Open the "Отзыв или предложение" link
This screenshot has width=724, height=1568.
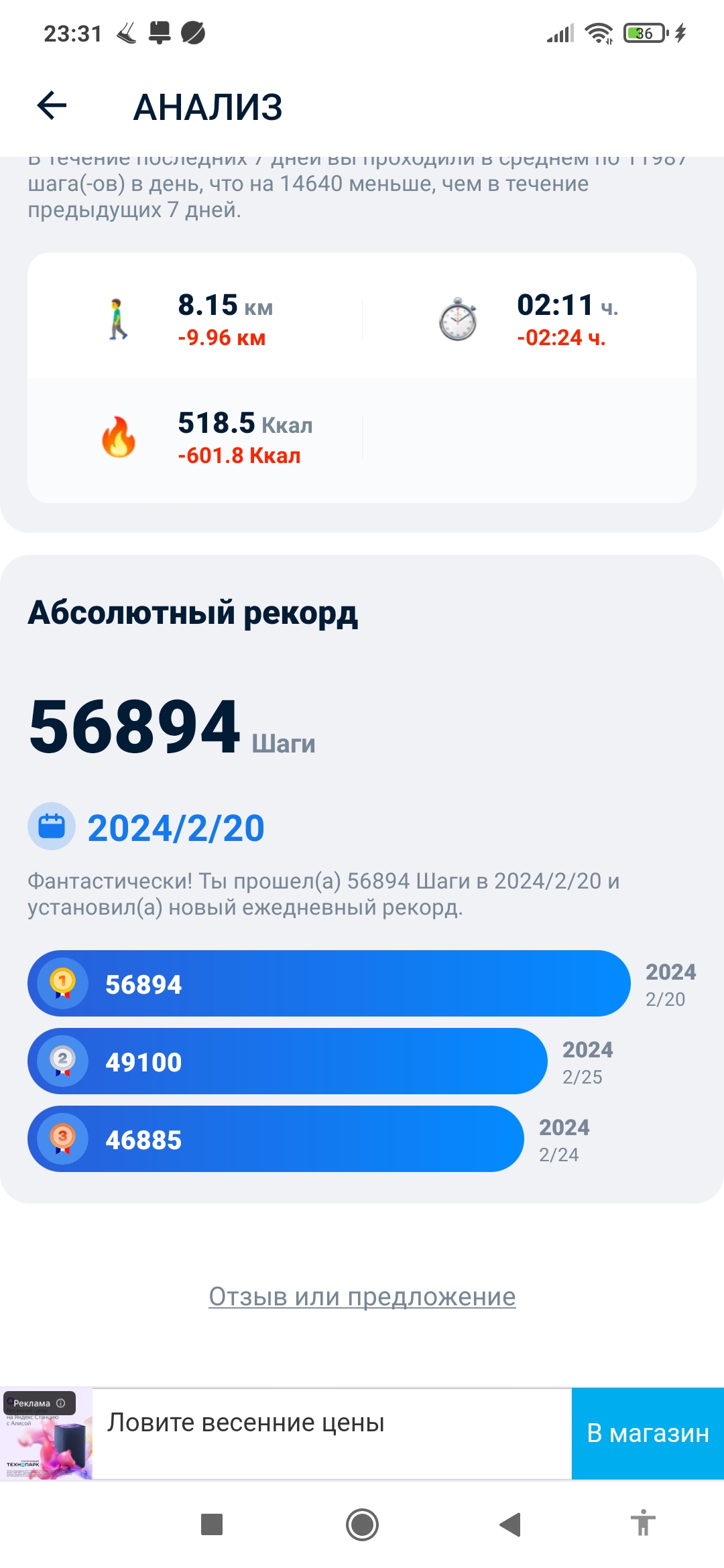pos(362,1296)
